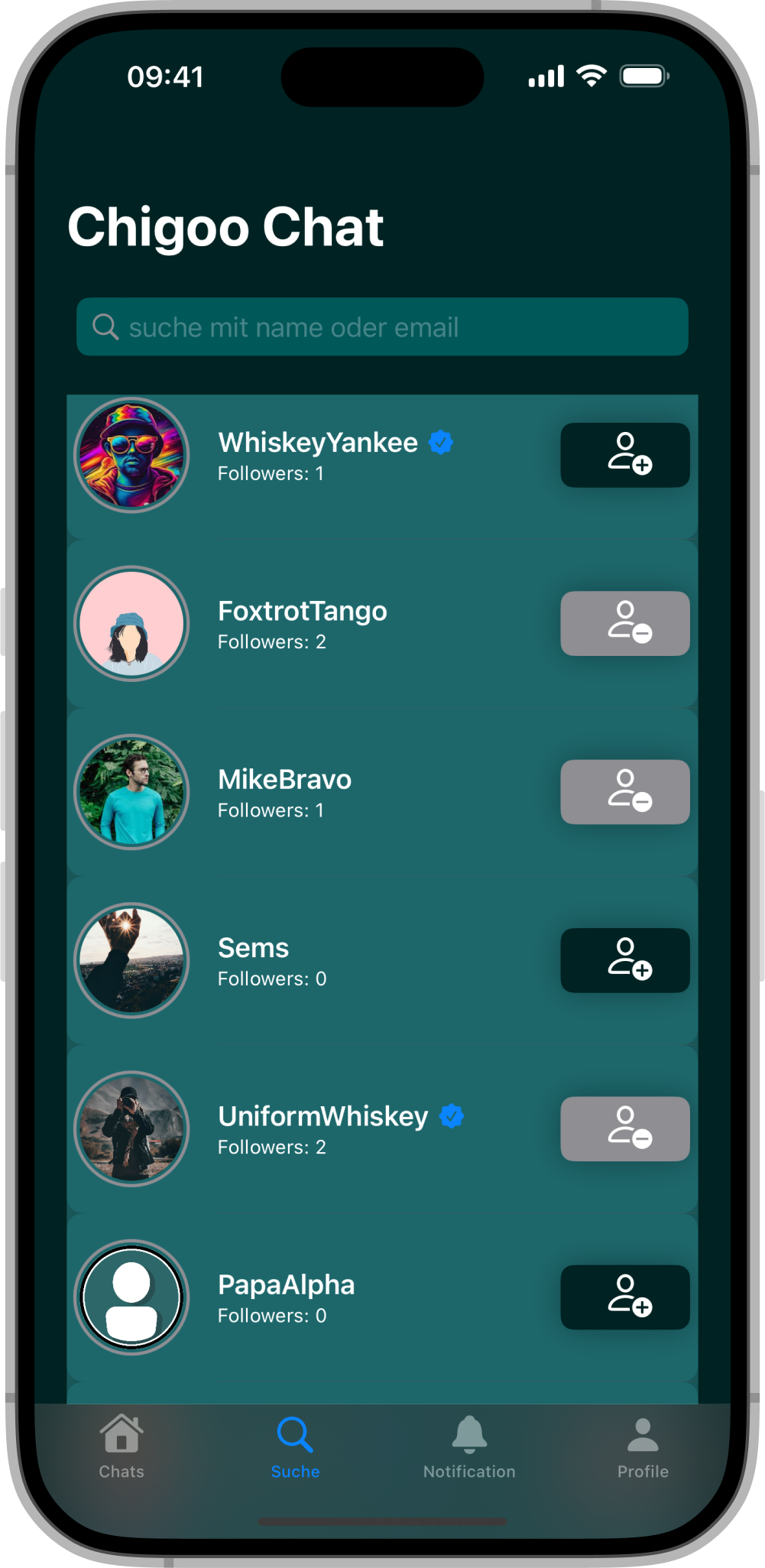Follow WhiskeyYankee with the add button

[x=624, y=455]
